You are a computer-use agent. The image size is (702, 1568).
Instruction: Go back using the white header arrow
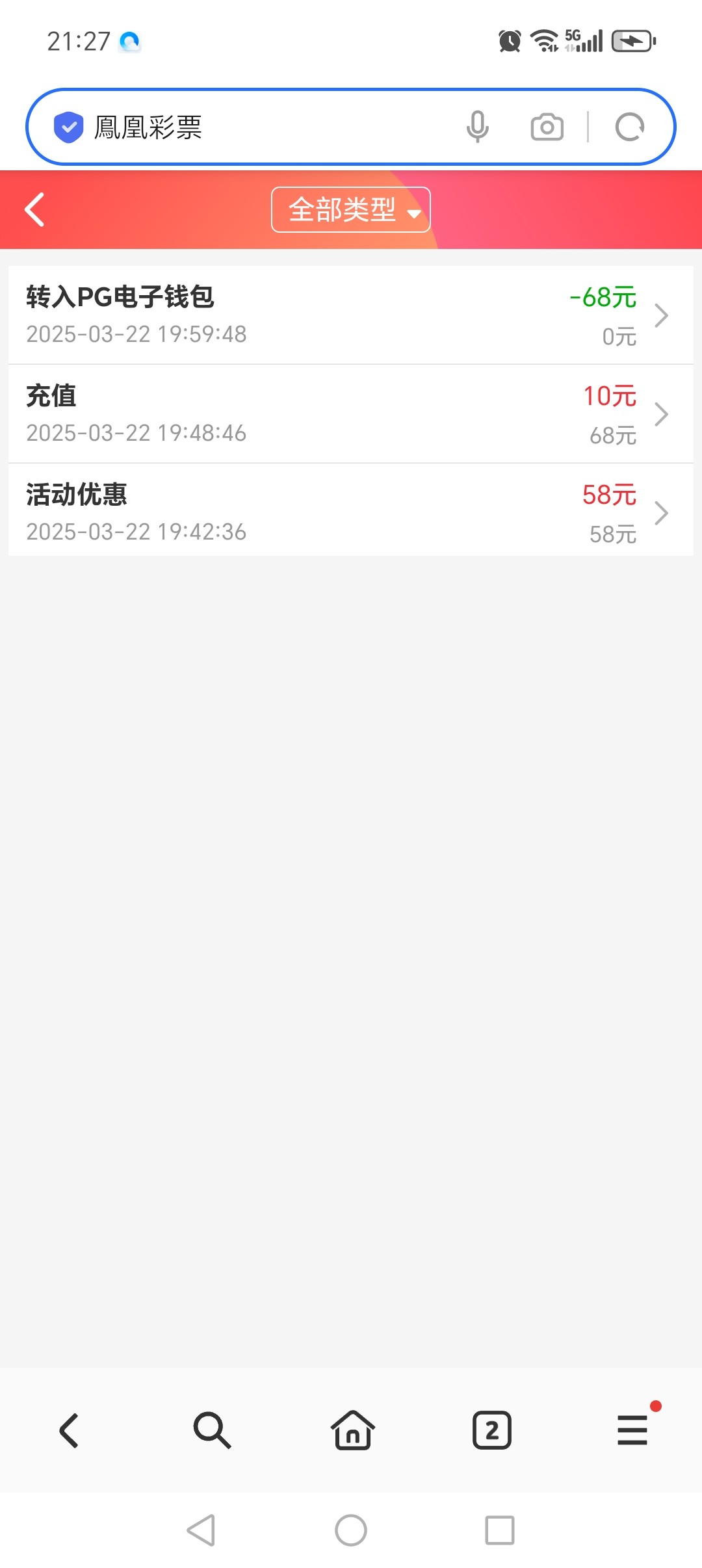click(35, 209)
